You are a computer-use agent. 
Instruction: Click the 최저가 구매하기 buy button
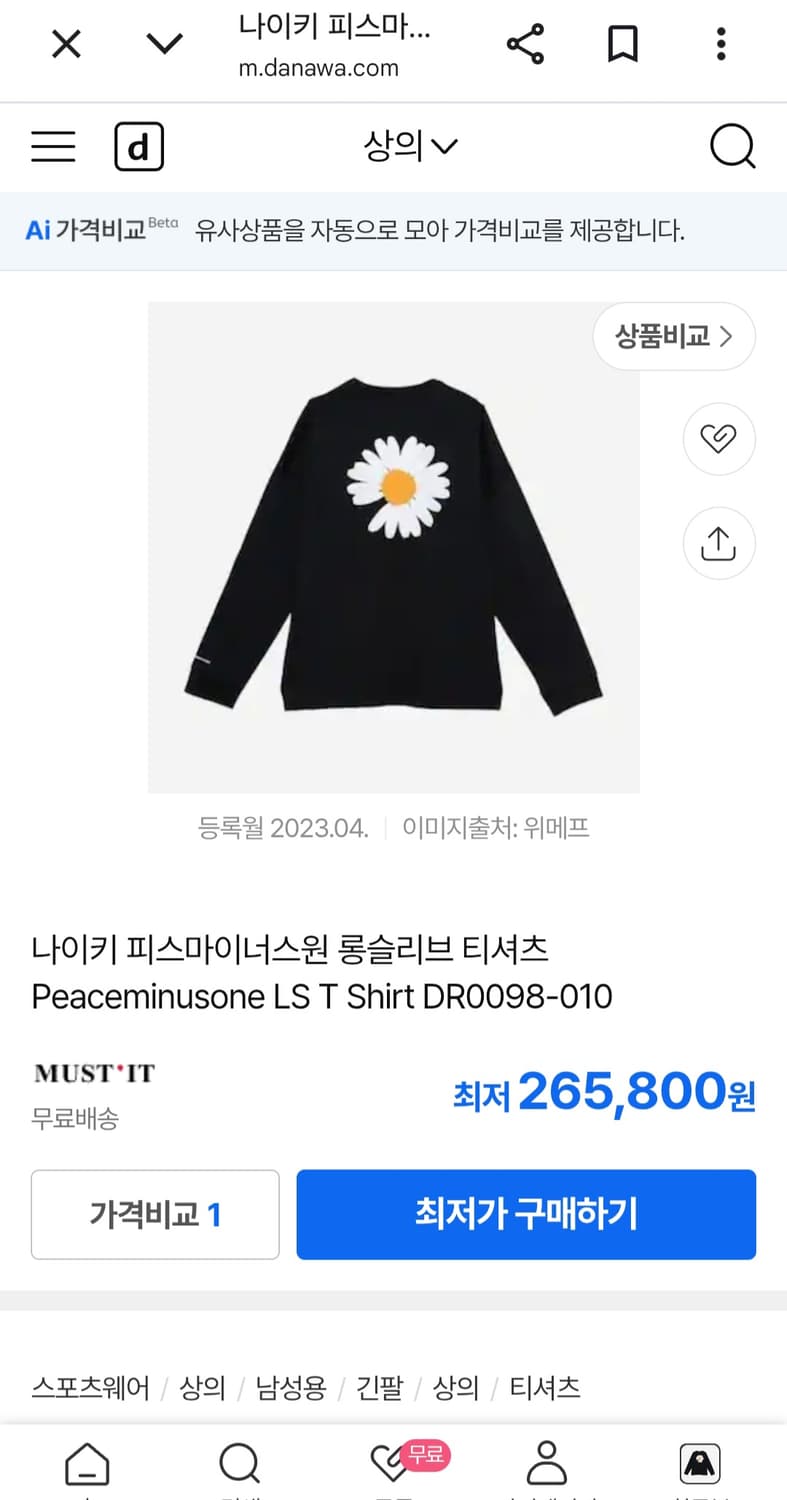tap(525, 1214)
